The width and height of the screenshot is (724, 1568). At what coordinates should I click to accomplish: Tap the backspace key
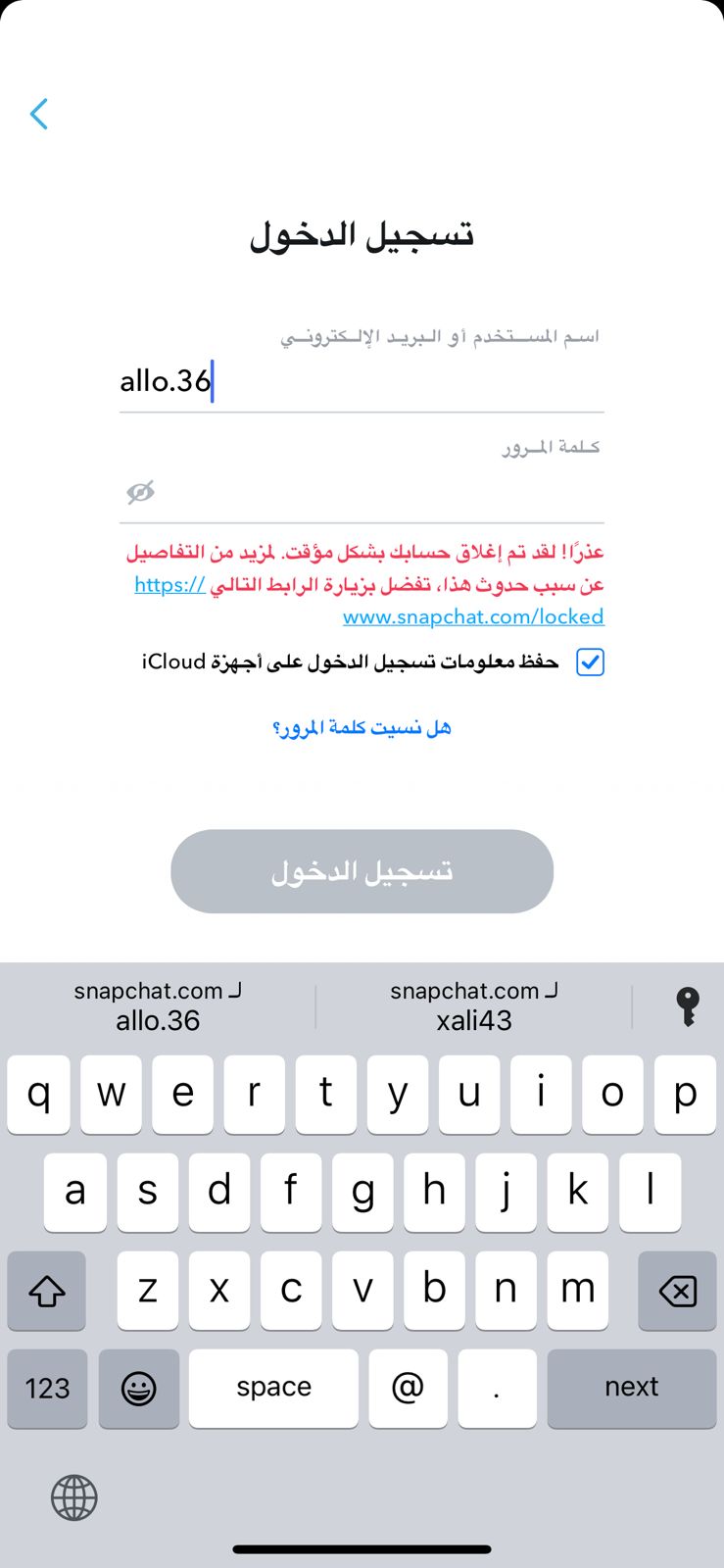pos(677,1291)
